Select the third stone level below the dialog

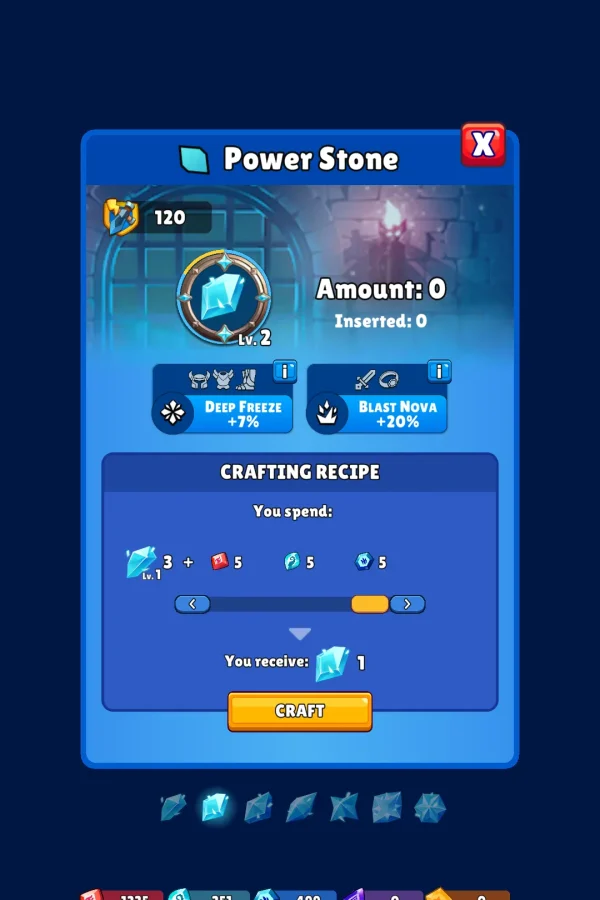(258, 807)
